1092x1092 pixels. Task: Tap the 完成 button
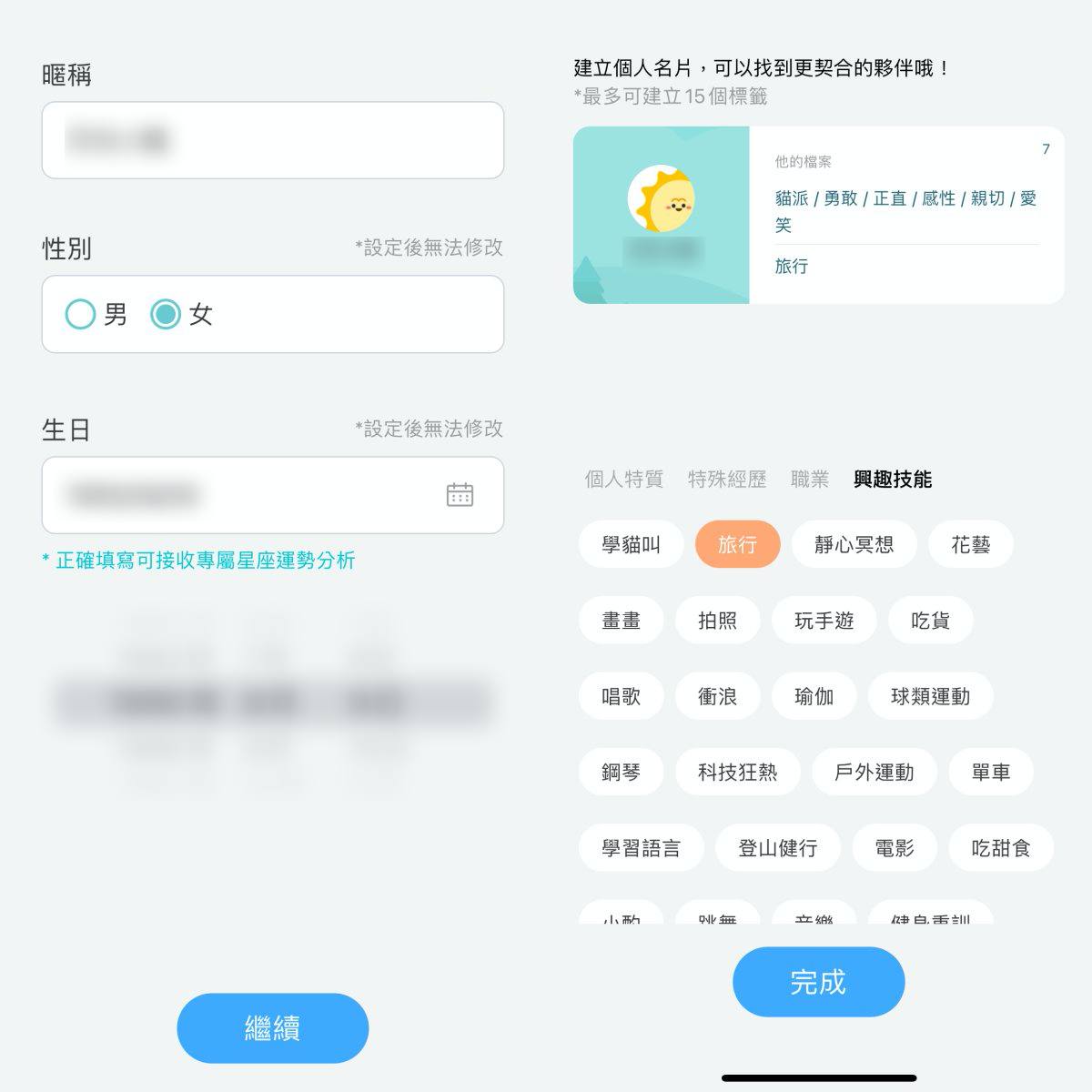818,982
